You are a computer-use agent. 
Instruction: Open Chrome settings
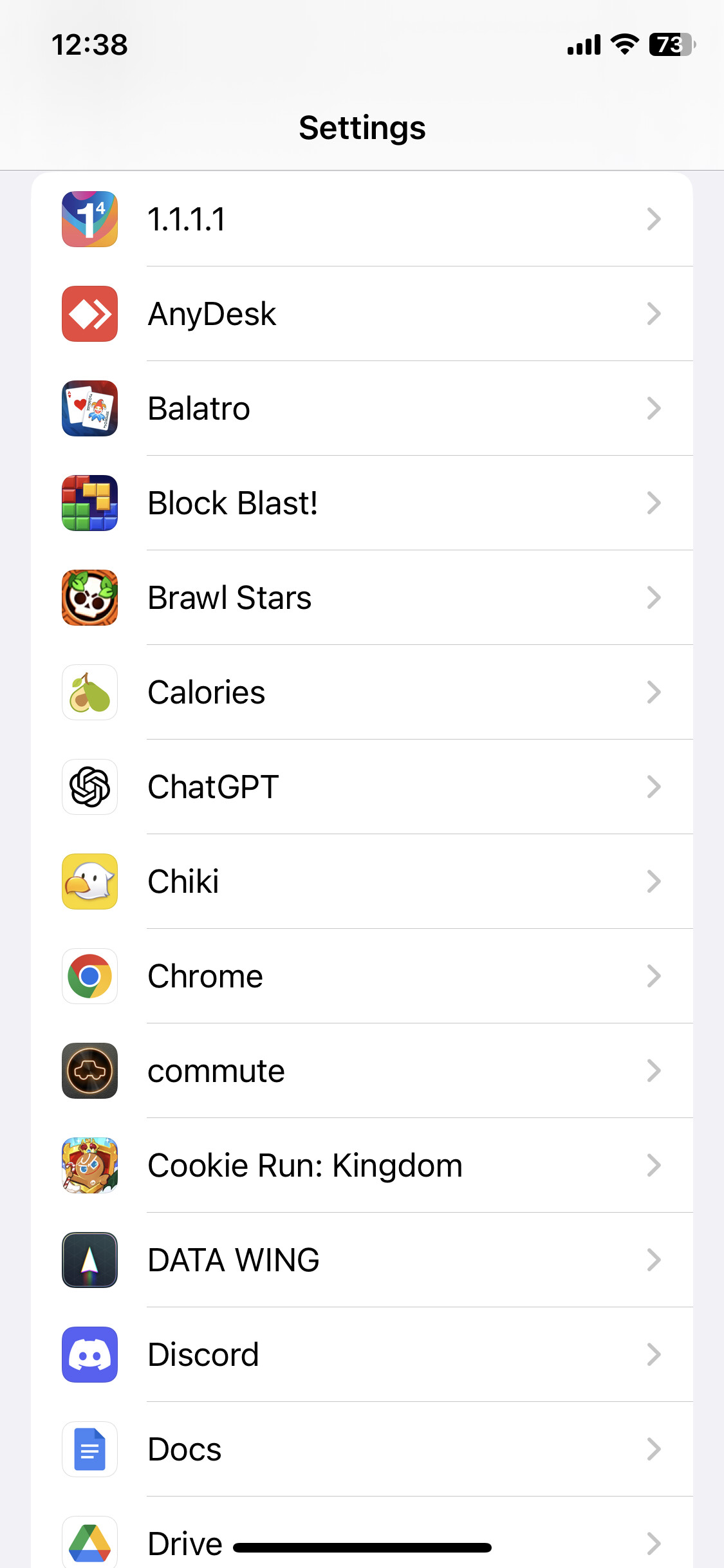pyautogui.click(x=362, y=976)
